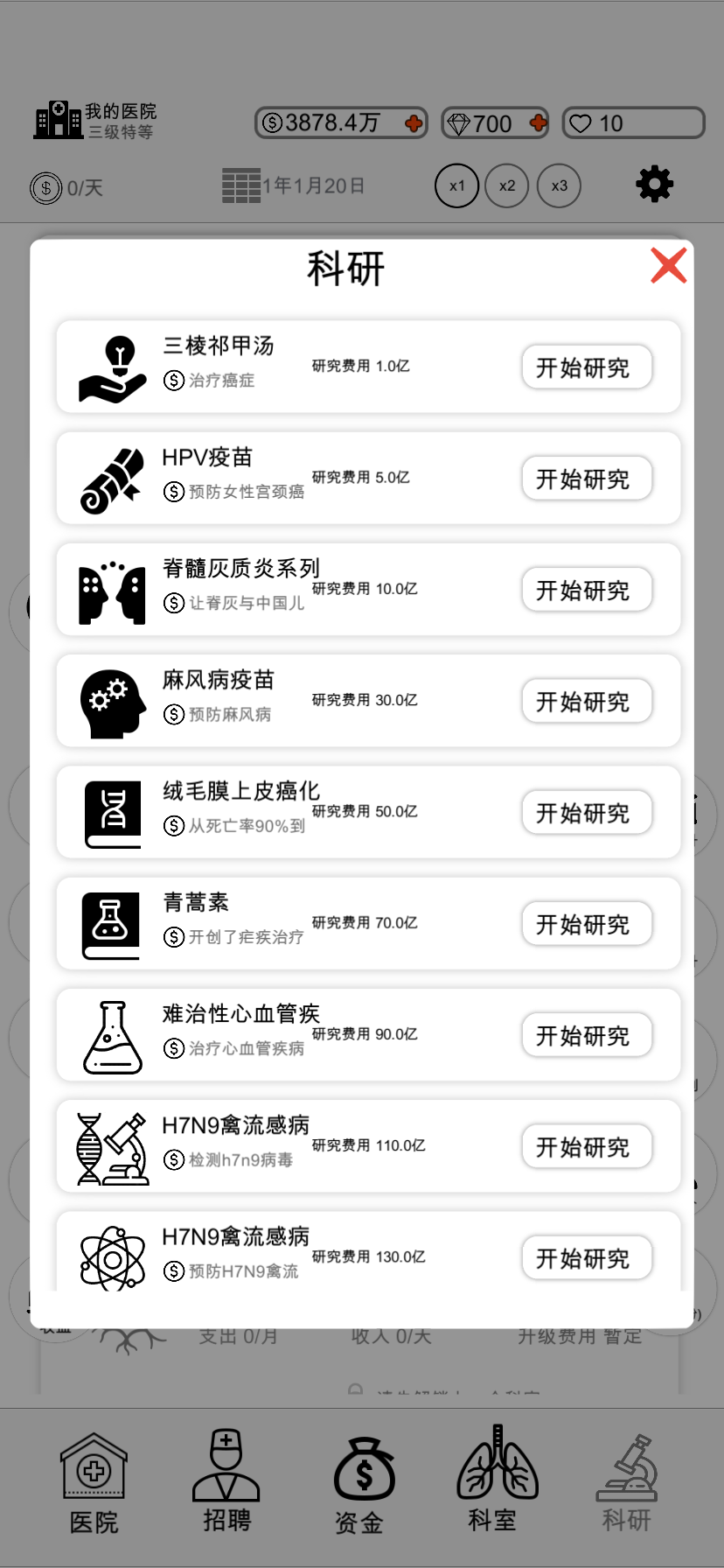Open the settings gear icon
The width and height of the screenshot is (724, 1568).
(654, 185)
